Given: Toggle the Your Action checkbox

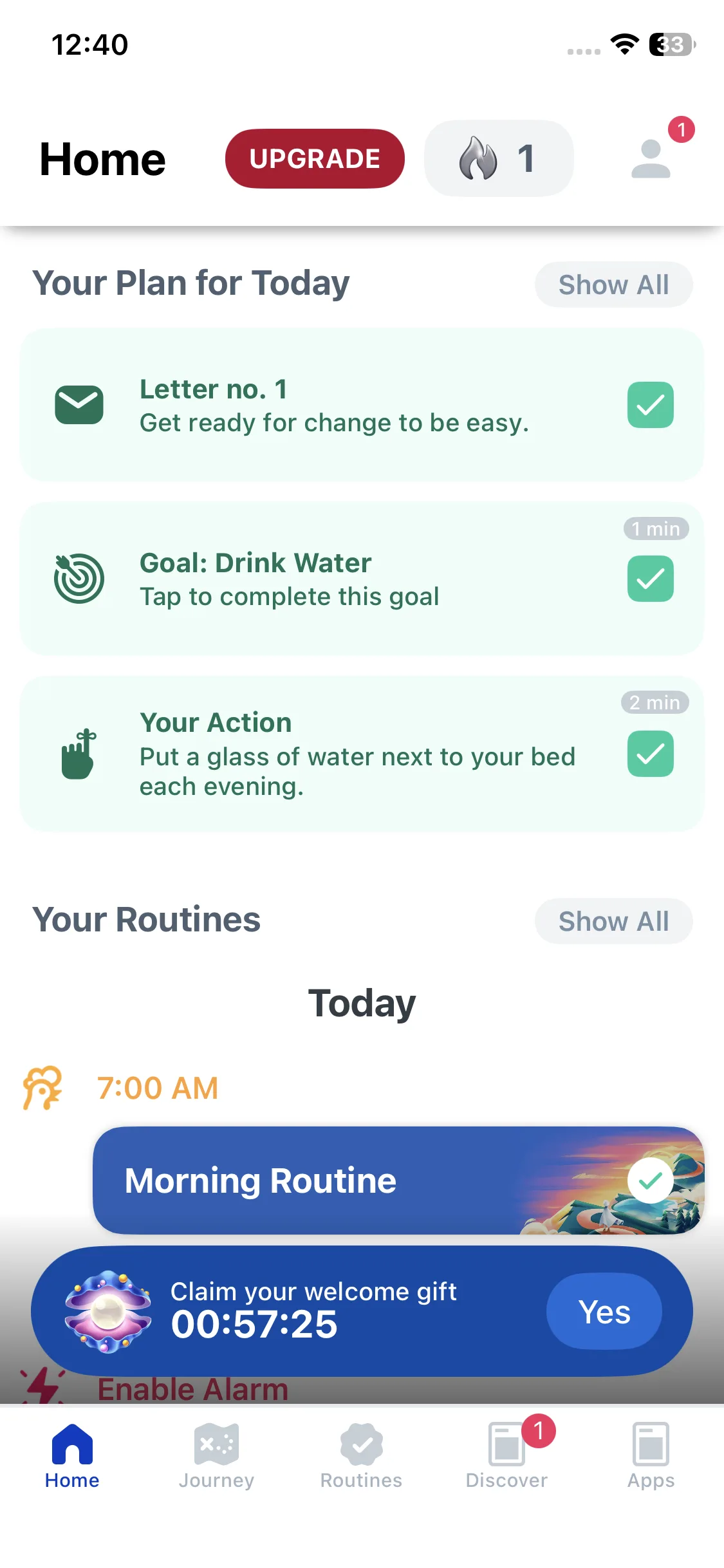Looking at the screenshot, I should (x=650, y=754).
